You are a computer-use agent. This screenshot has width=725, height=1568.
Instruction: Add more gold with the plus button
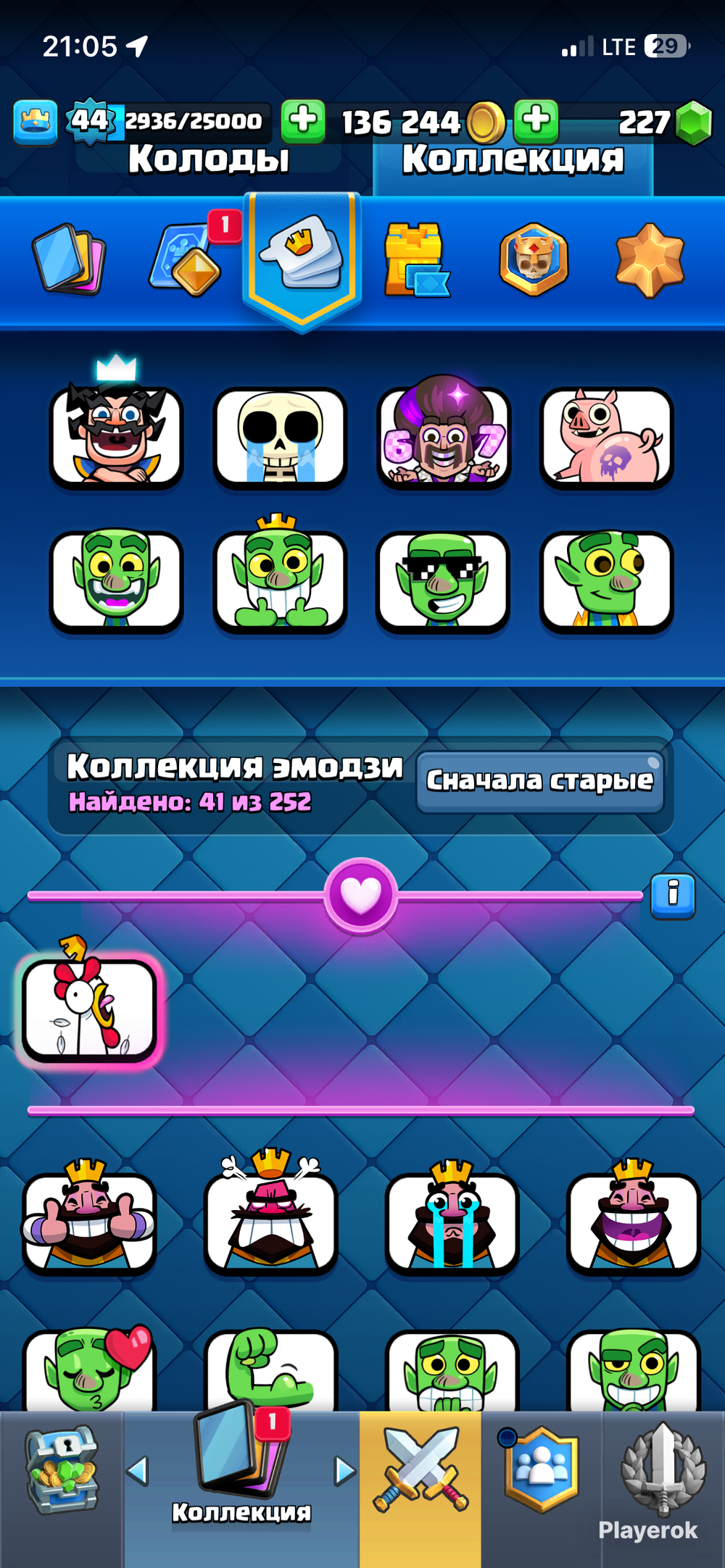tap(303, 121)
